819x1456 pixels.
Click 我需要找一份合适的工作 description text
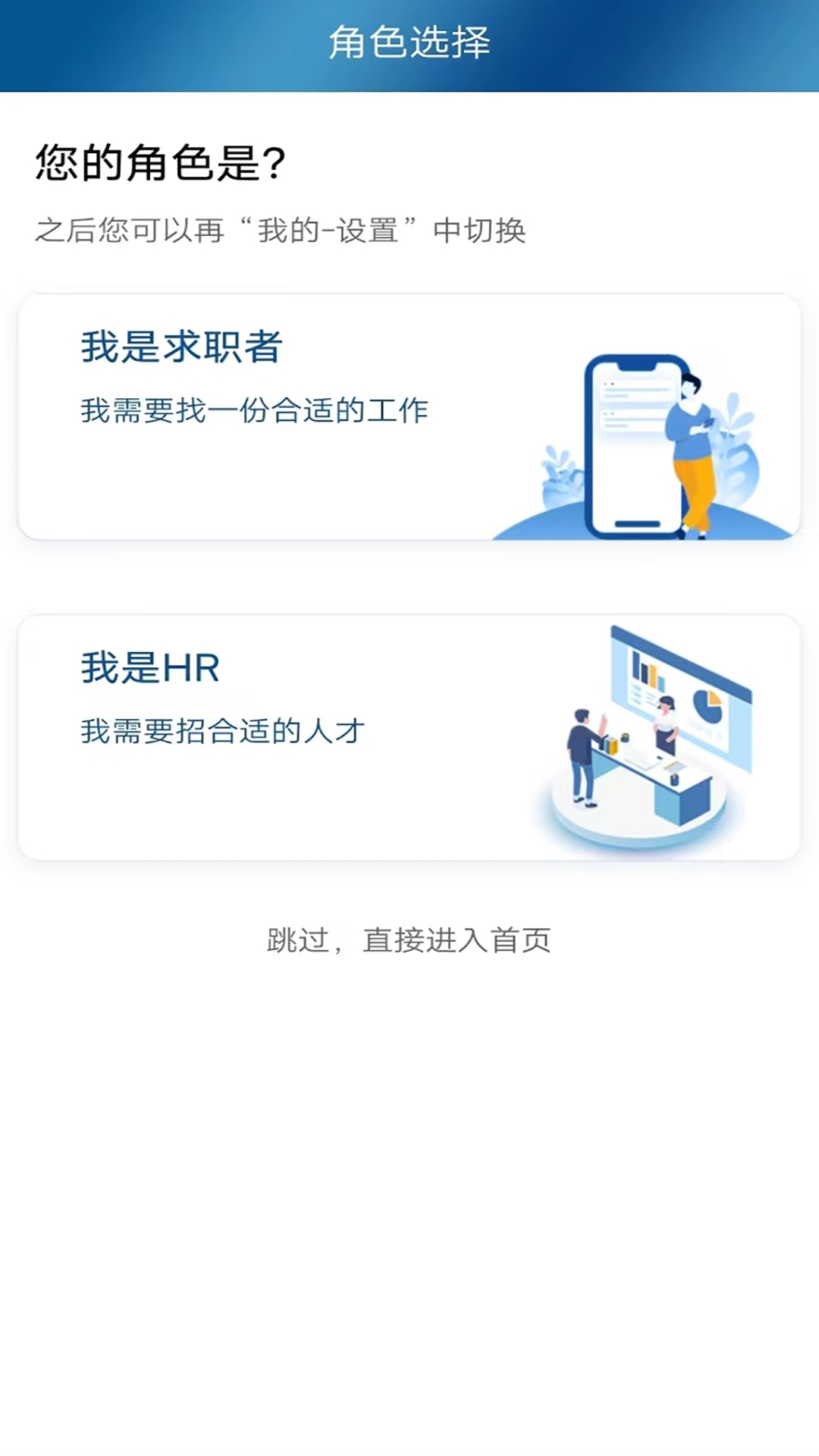[x=254, y=409]
